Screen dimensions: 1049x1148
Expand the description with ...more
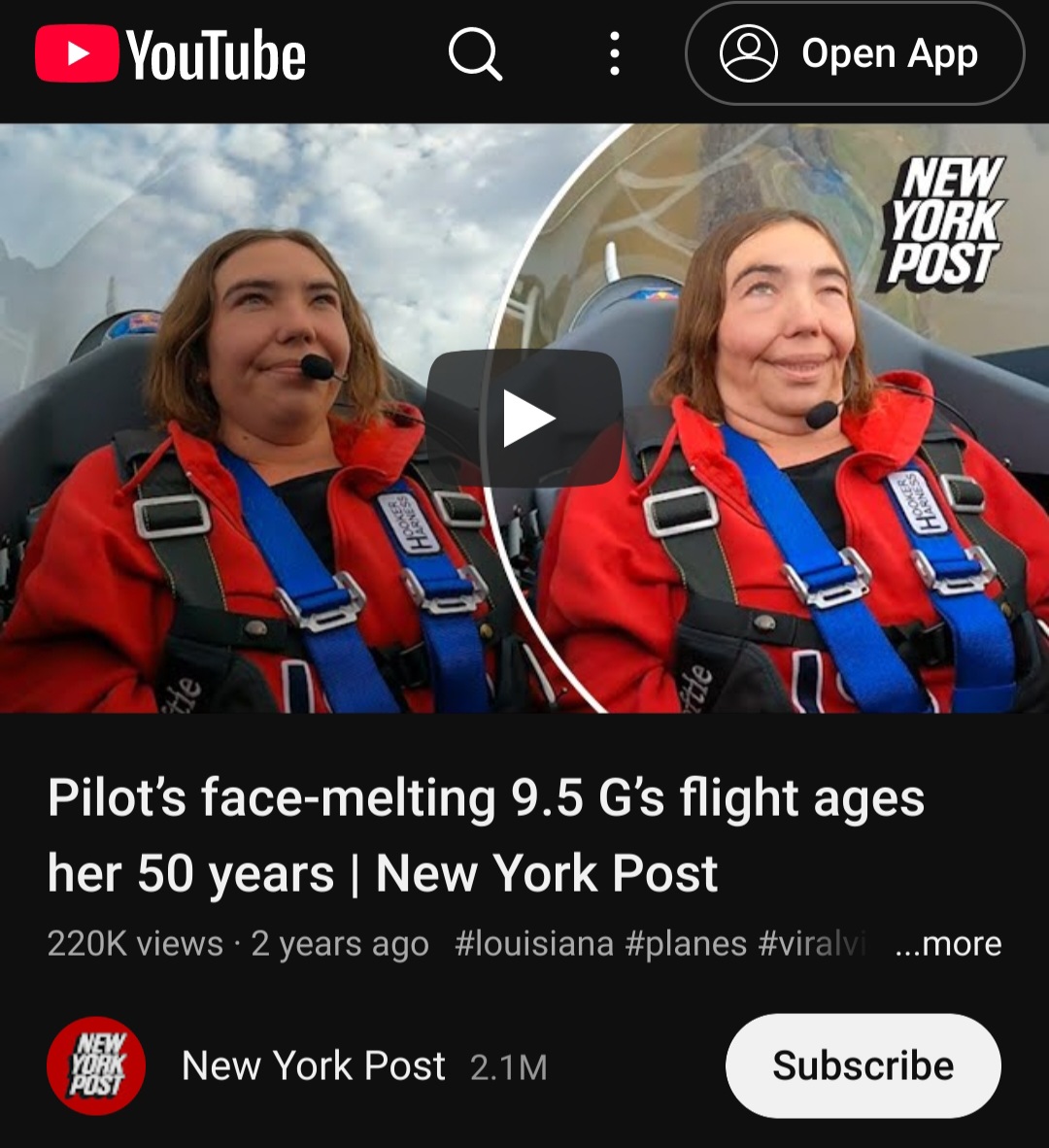948,943
